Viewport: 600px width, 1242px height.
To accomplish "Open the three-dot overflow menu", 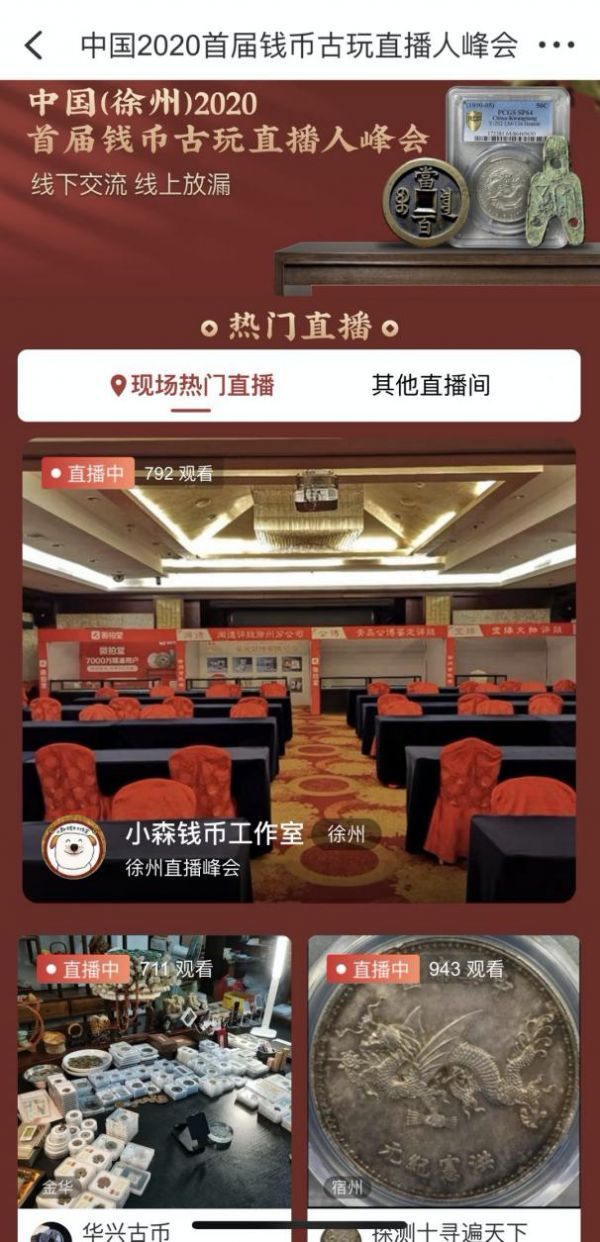I will (x=556, y=45).
